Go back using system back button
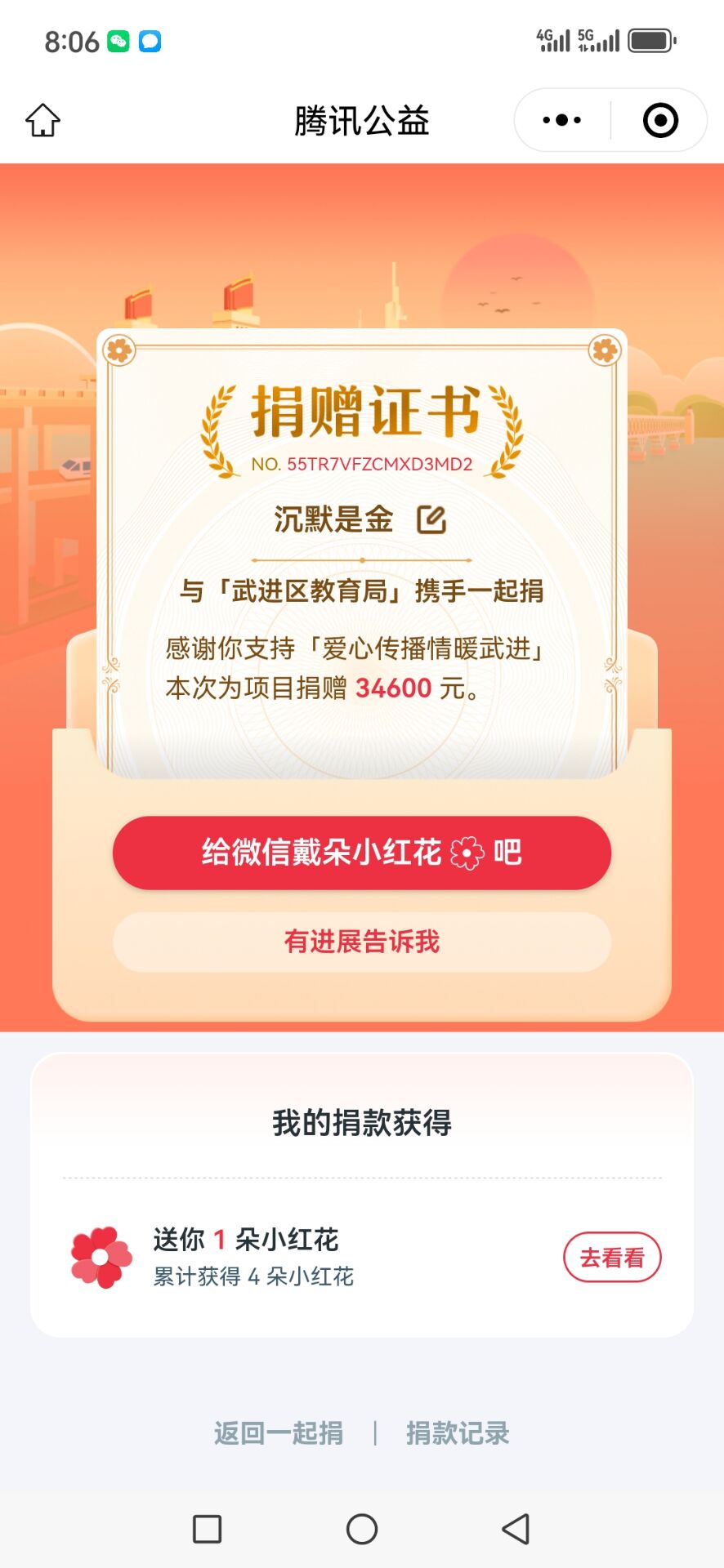The height and width of the screenshot is (1568, 724). 516,1529
